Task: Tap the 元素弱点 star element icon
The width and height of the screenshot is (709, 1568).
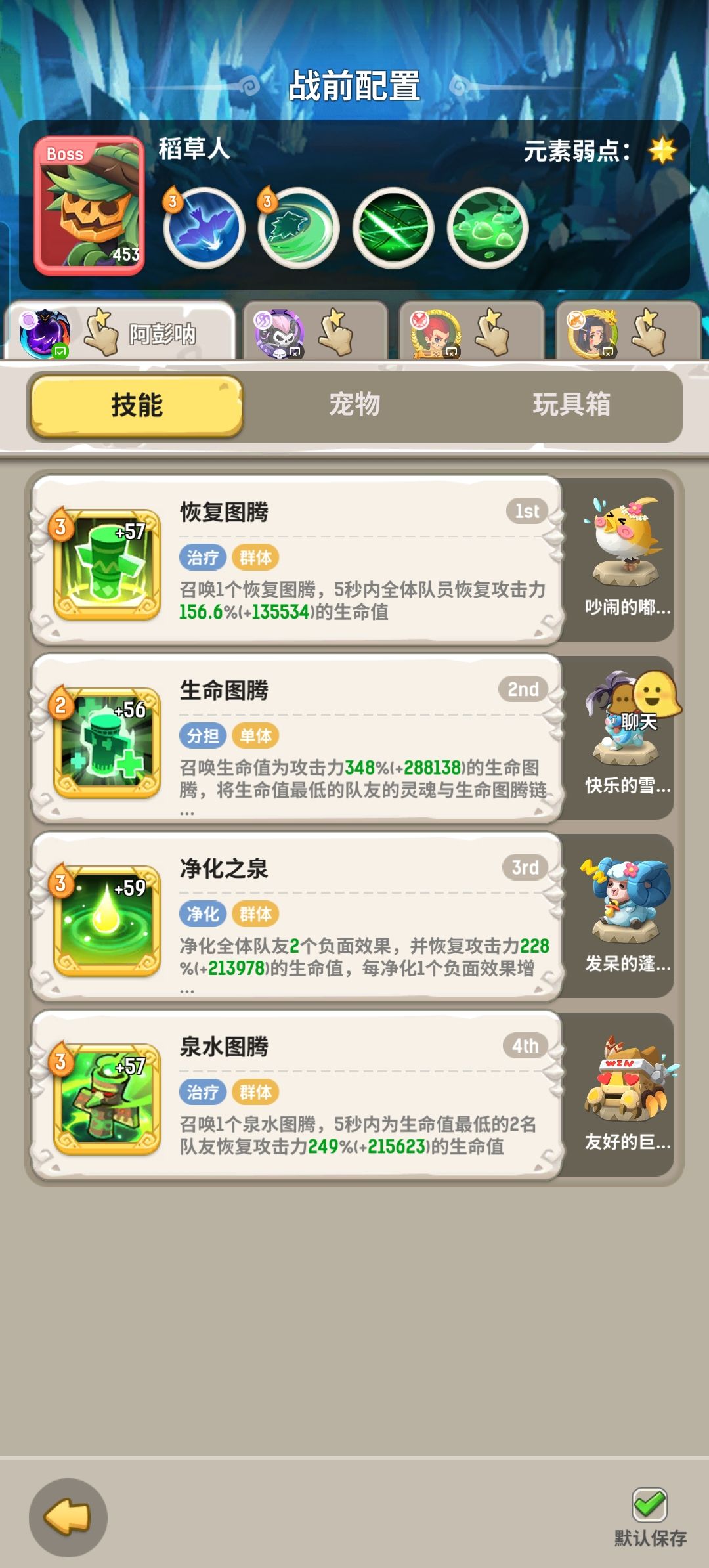Action: coord(662,150)
